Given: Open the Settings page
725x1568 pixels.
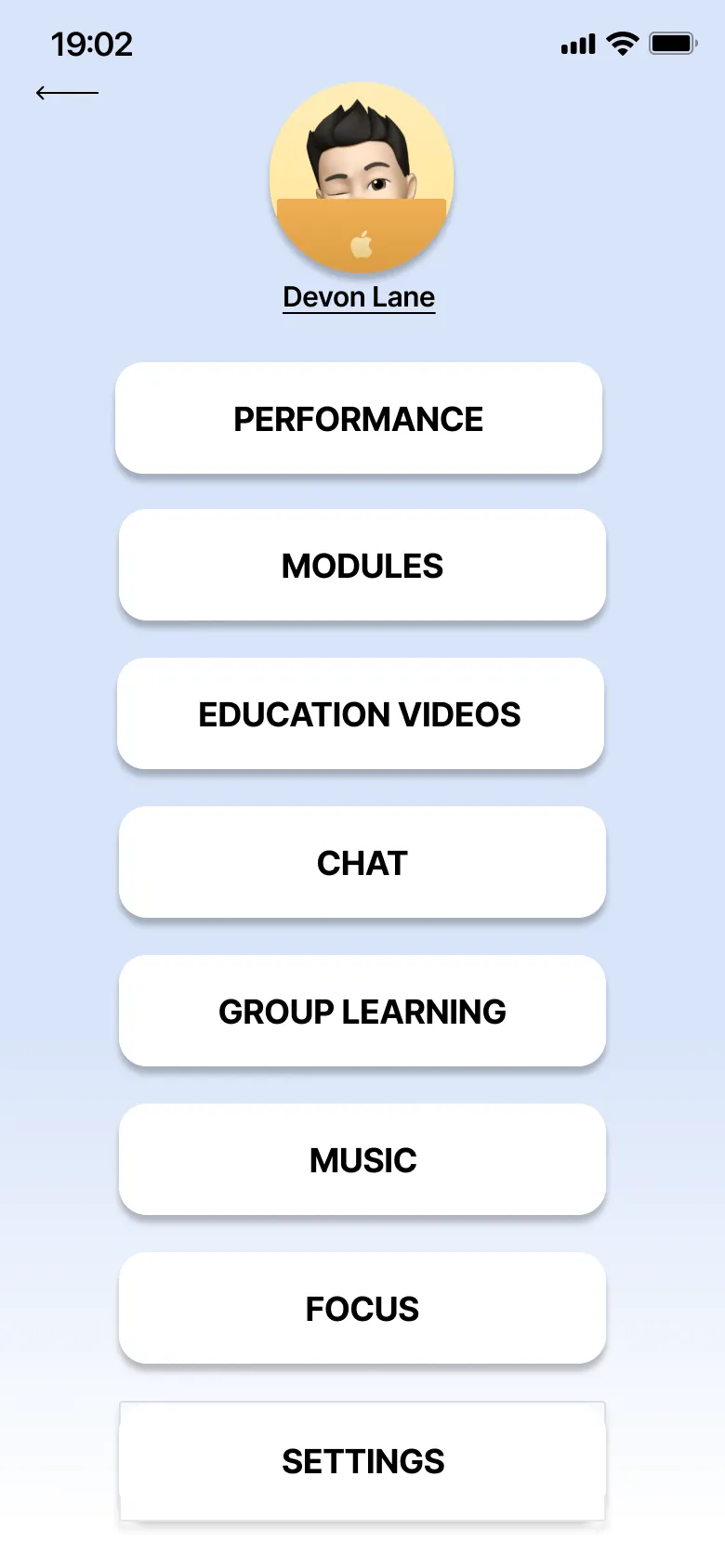Looking at the screenshot, I should (x=361, y=1461).
